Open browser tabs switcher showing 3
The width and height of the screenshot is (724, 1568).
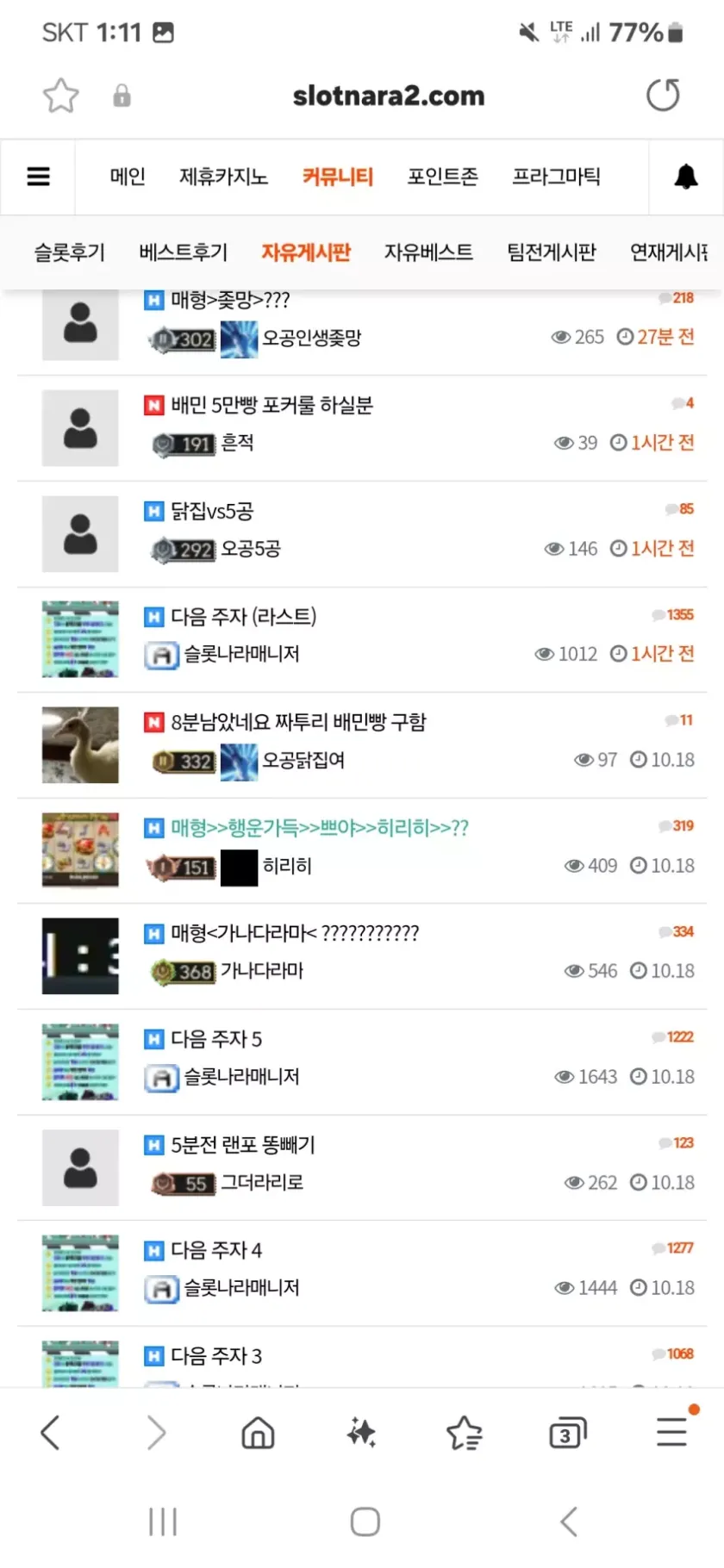pyautogui.click(x=566, y=1434)
